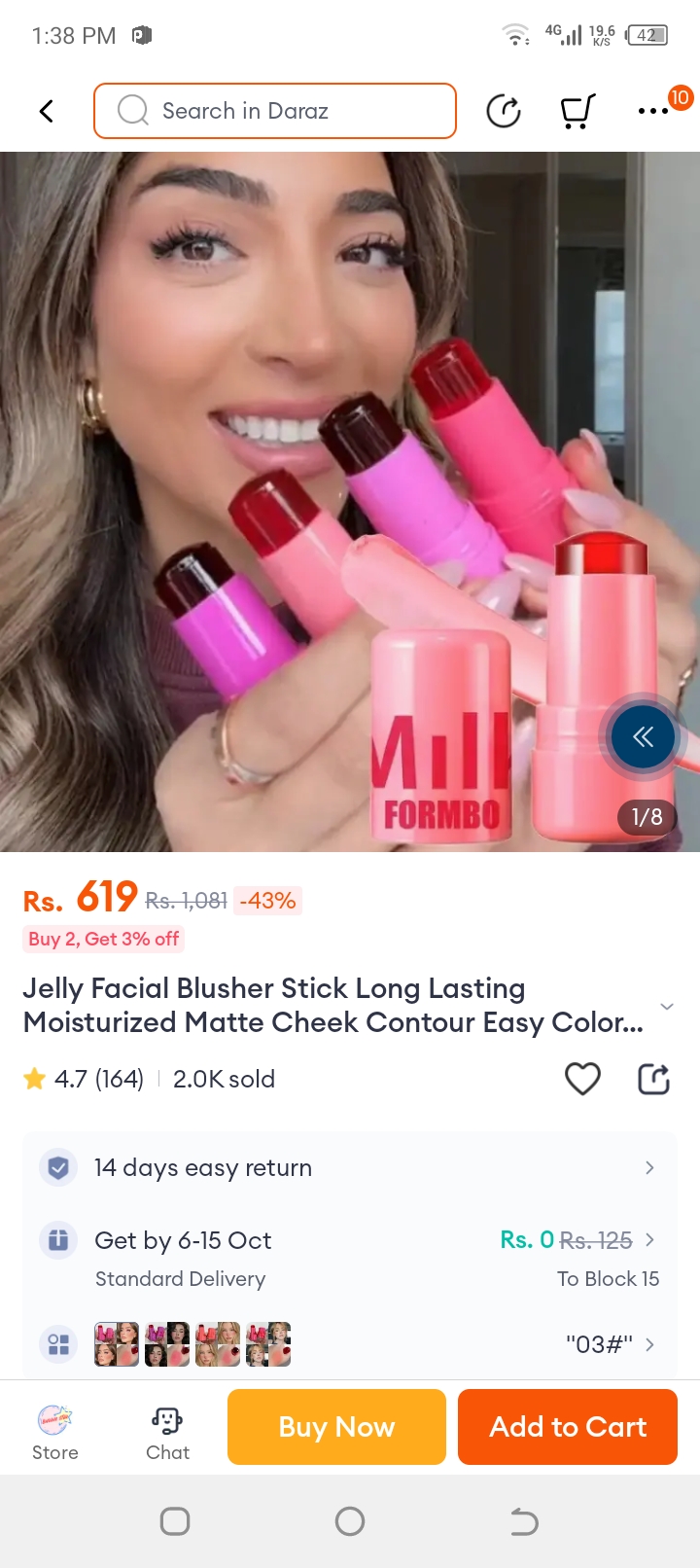
Task: Open the shopping cart icon
Action: click(x=577, y=111)
